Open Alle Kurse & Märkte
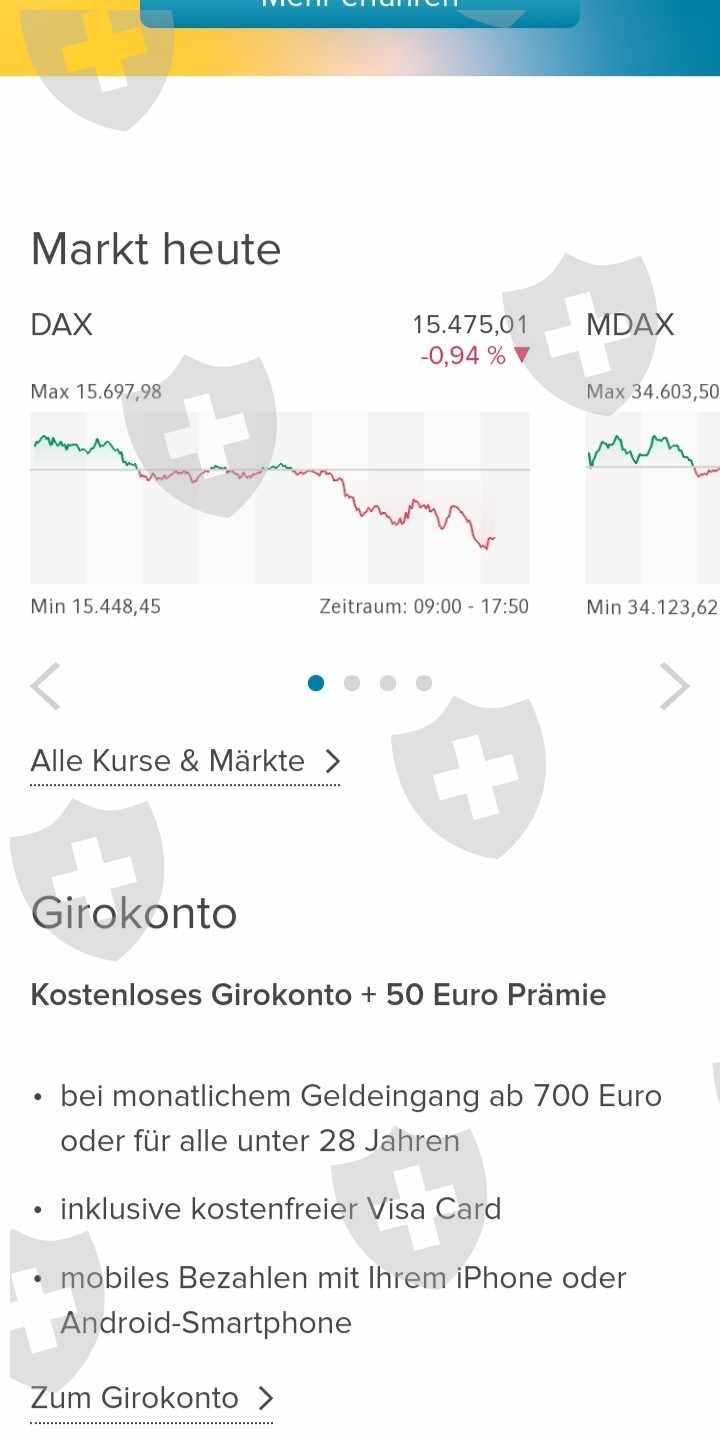 185,762
